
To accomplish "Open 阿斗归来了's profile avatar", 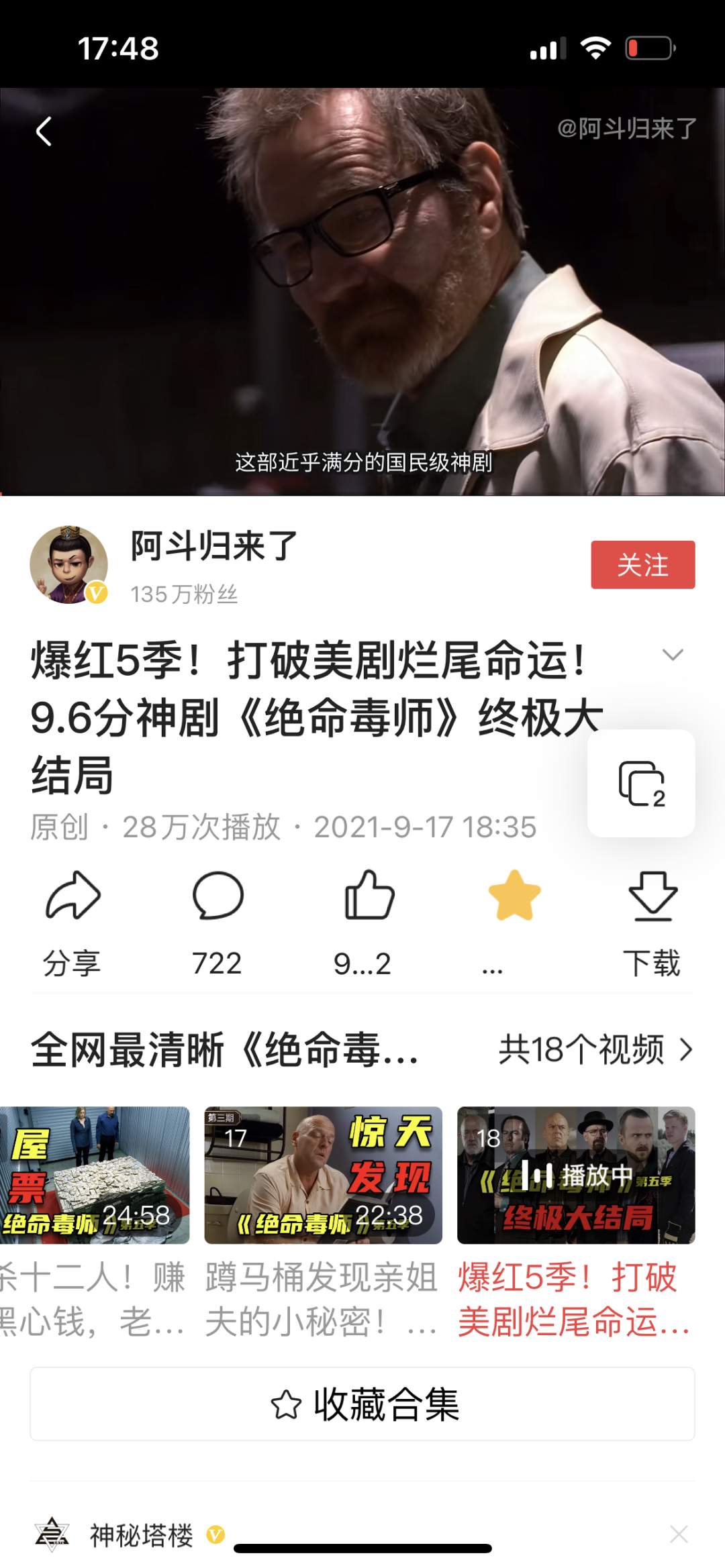I will point(69,564).
